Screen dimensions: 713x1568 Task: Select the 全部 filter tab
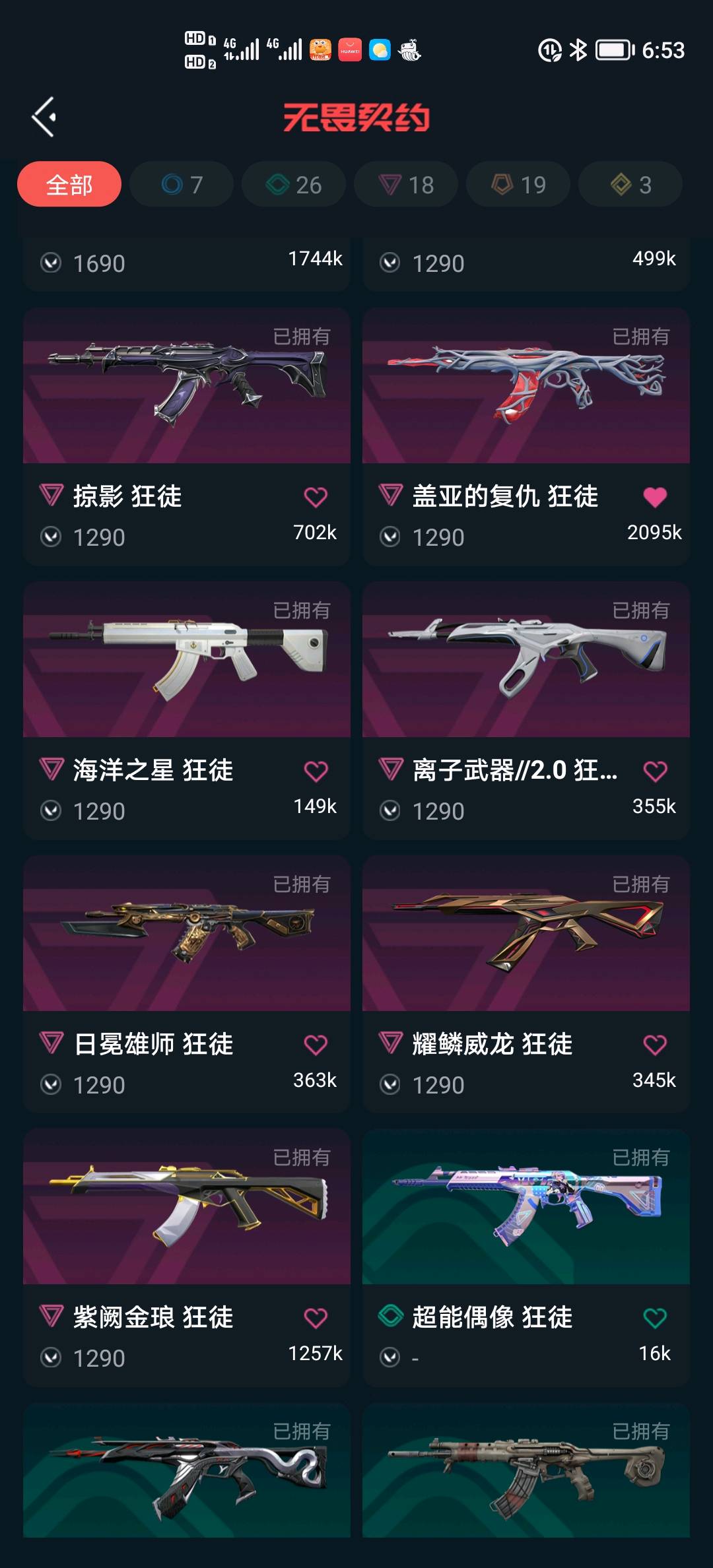click(x=69, y=184)
